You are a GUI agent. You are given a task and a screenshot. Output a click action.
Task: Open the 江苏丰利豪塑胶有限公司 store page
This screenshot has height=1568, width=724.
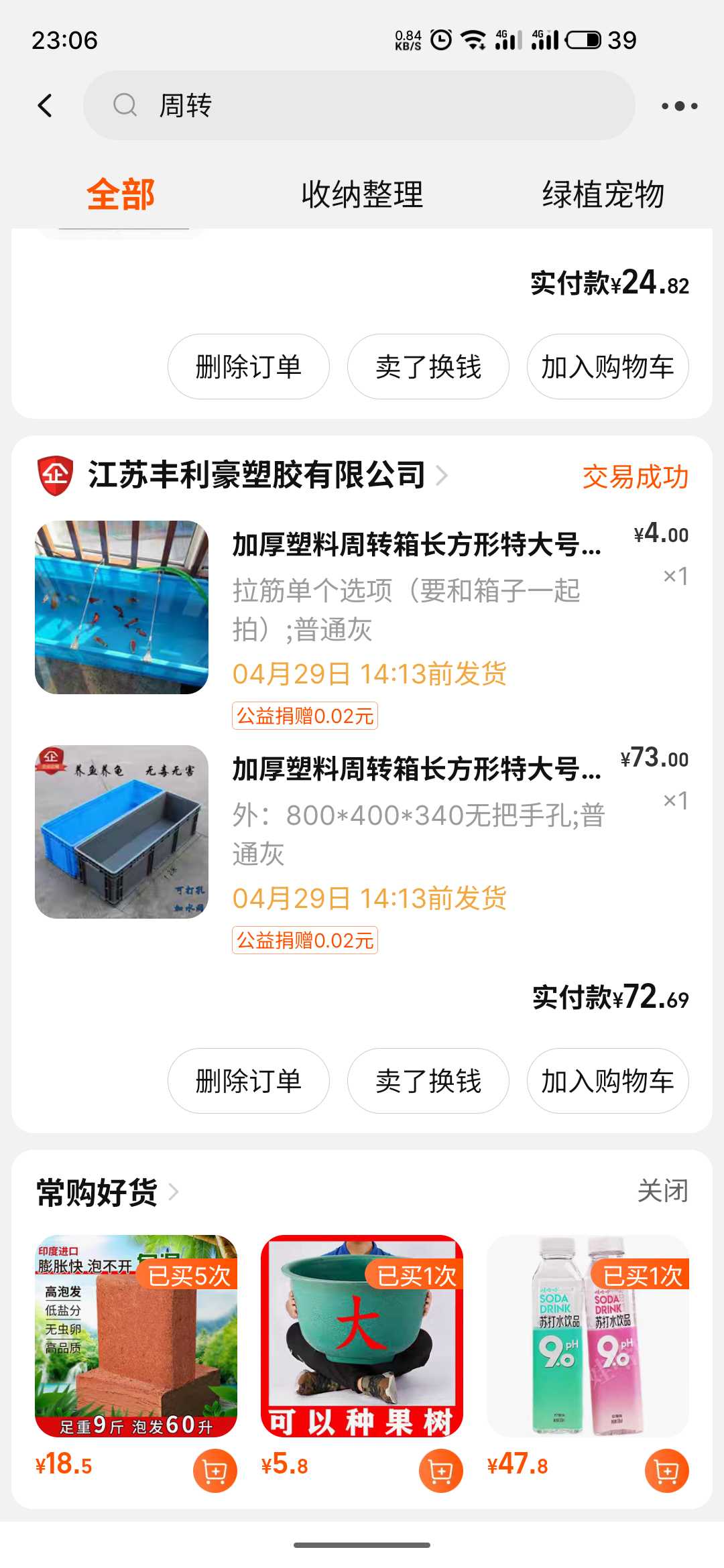click(x=257, y=476)
